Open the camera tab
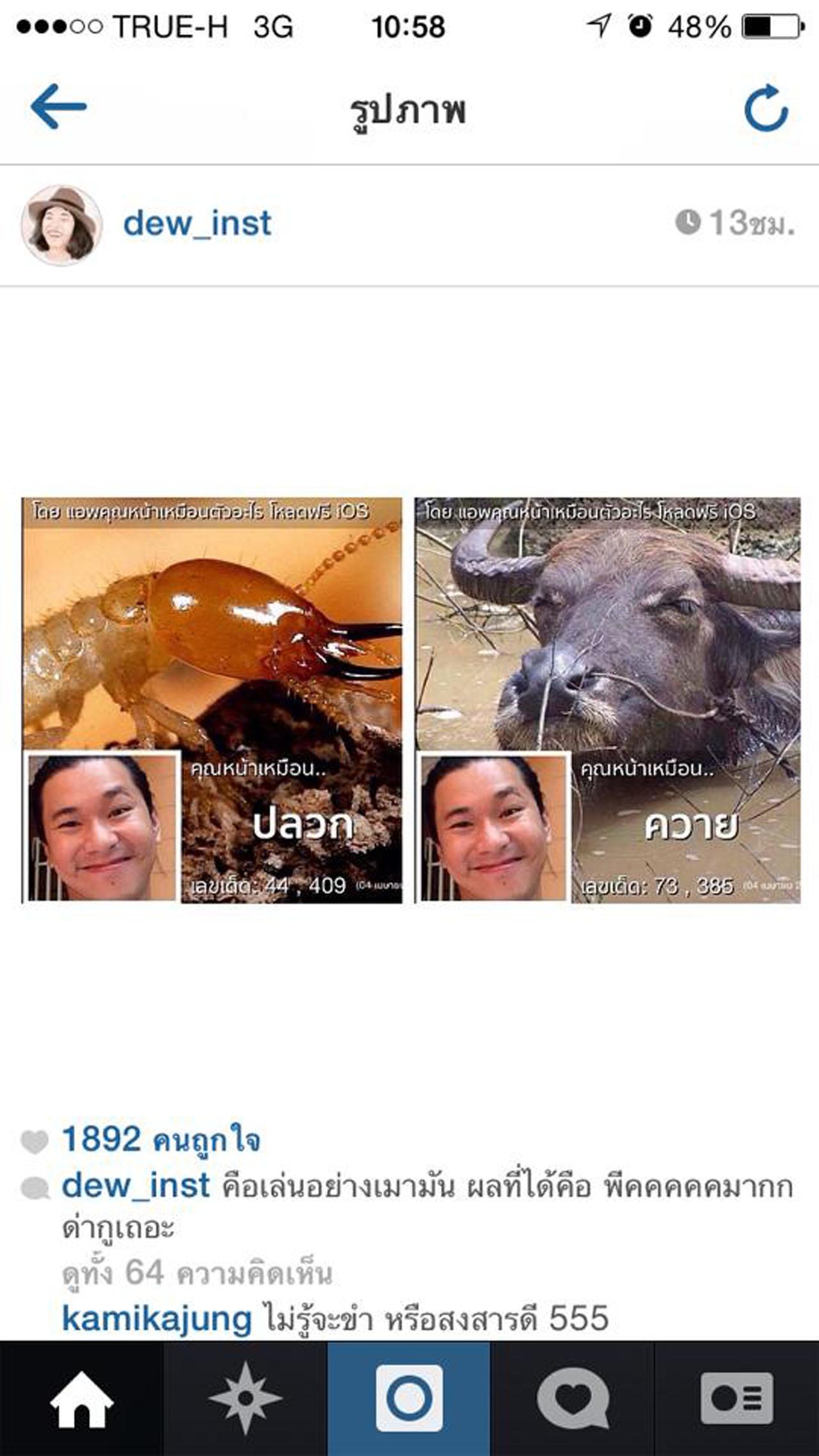 409,1398
